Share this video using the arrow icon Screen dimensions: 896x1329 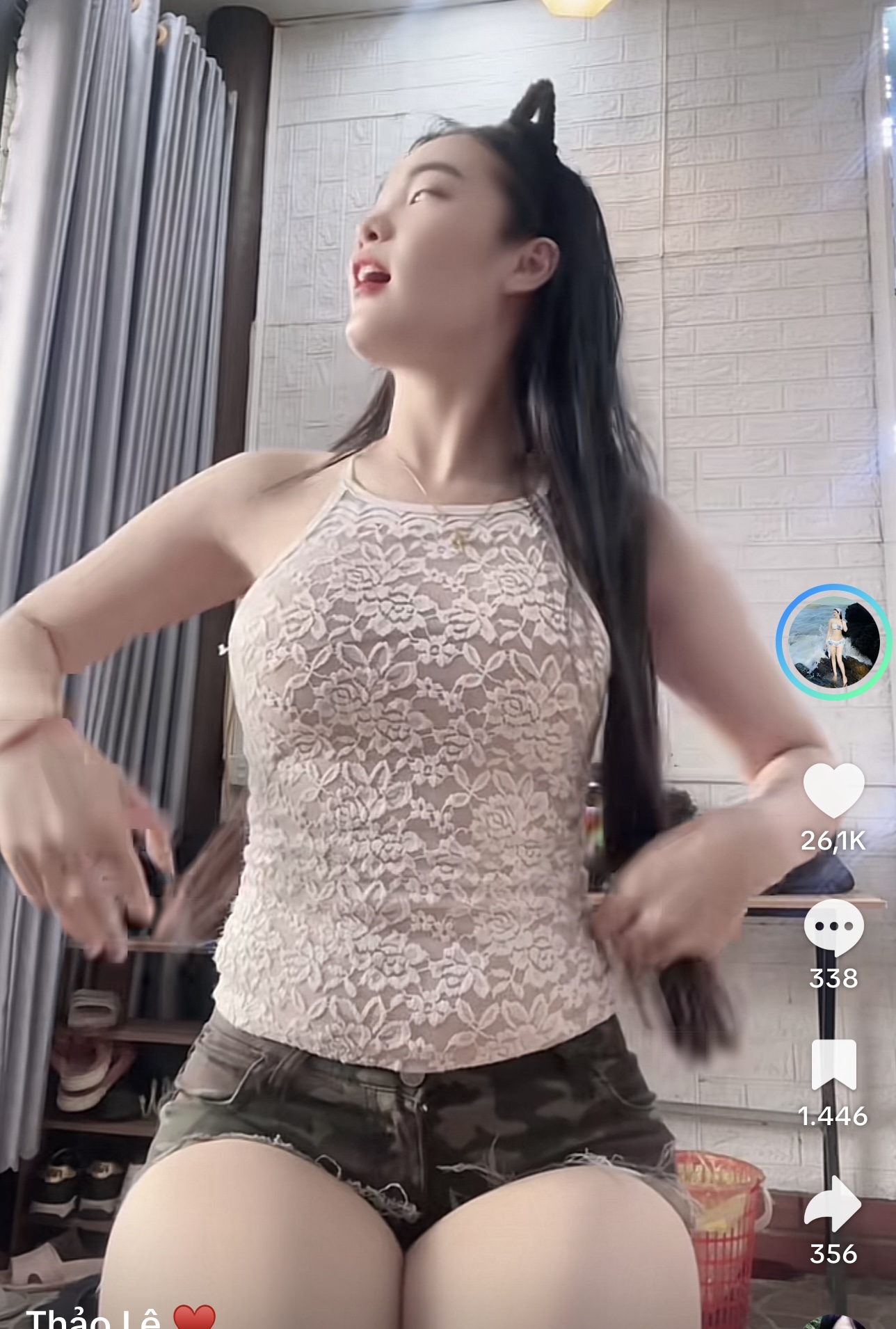tap(833, 1204)
